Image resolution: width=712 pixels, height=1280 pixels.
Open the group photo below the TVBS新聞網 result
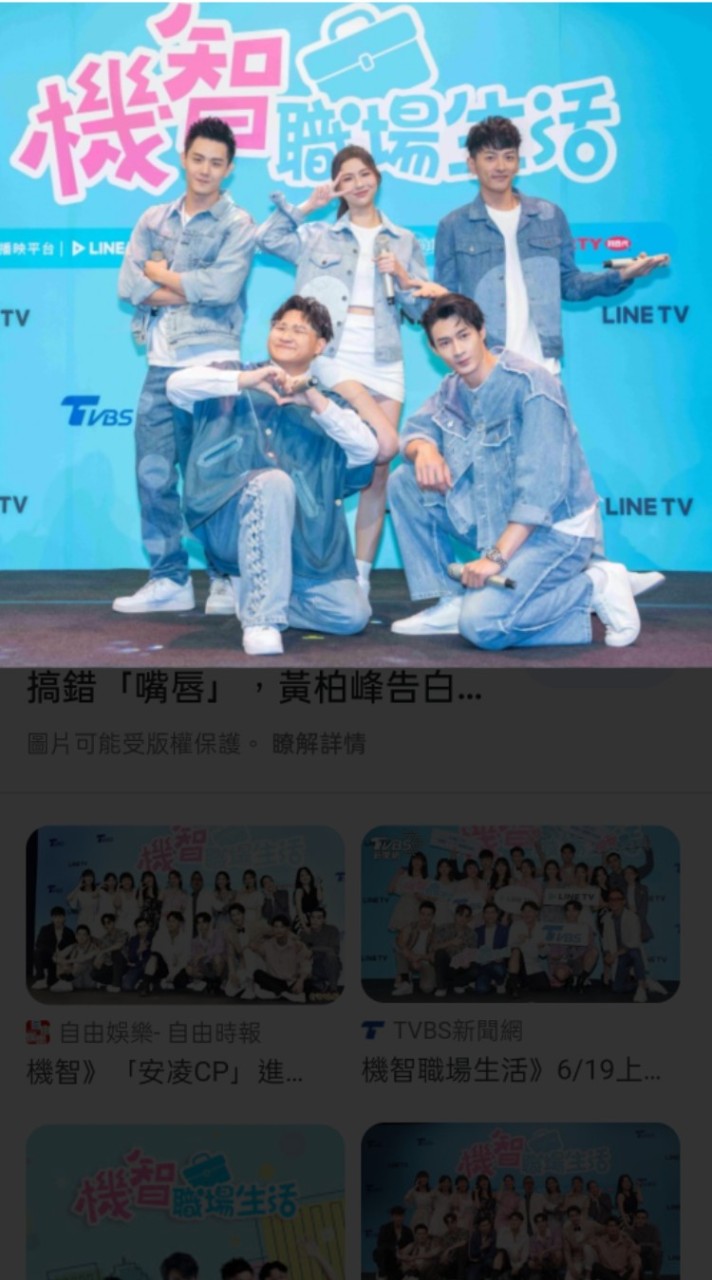520,1200
